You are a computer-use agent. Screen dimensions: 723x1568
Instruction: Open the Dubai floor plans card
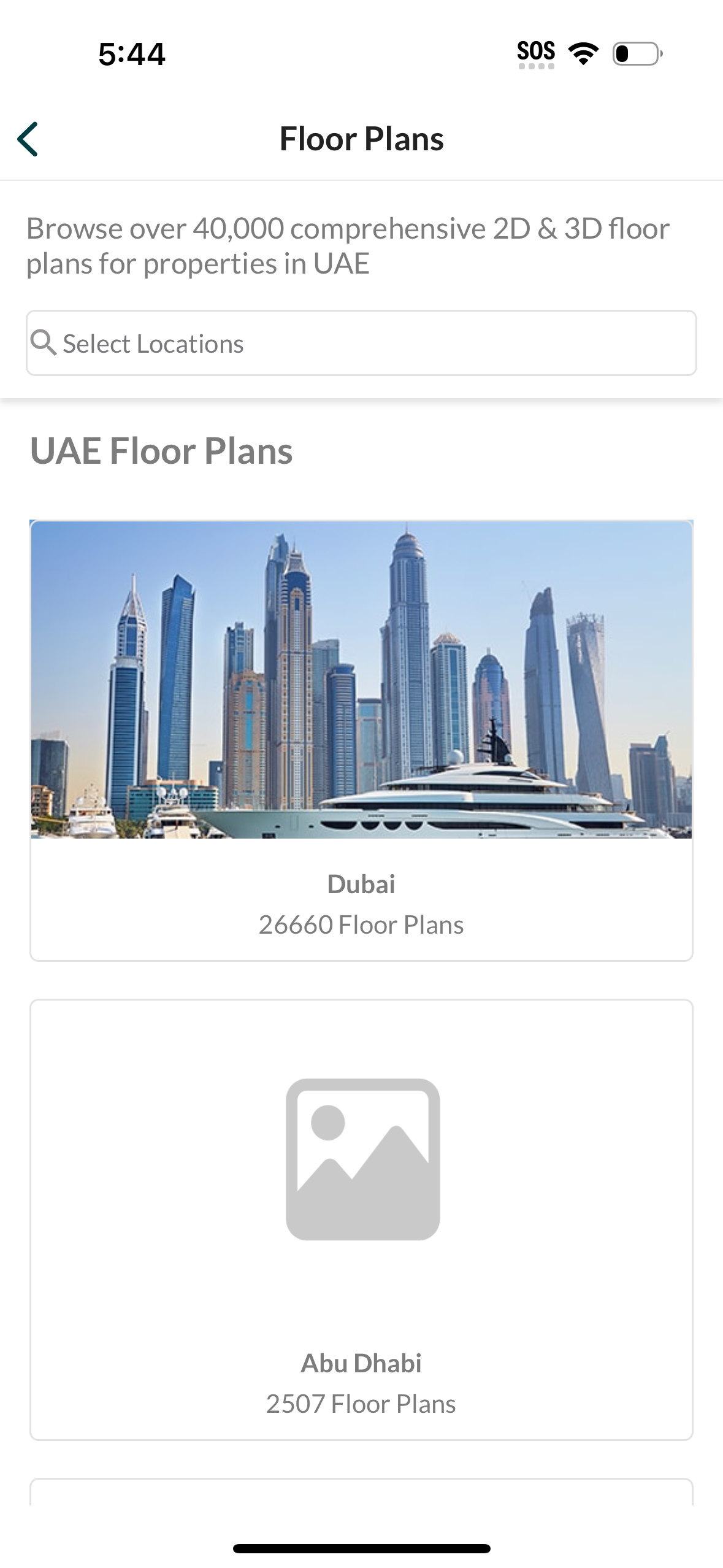(x=361, y=740)
